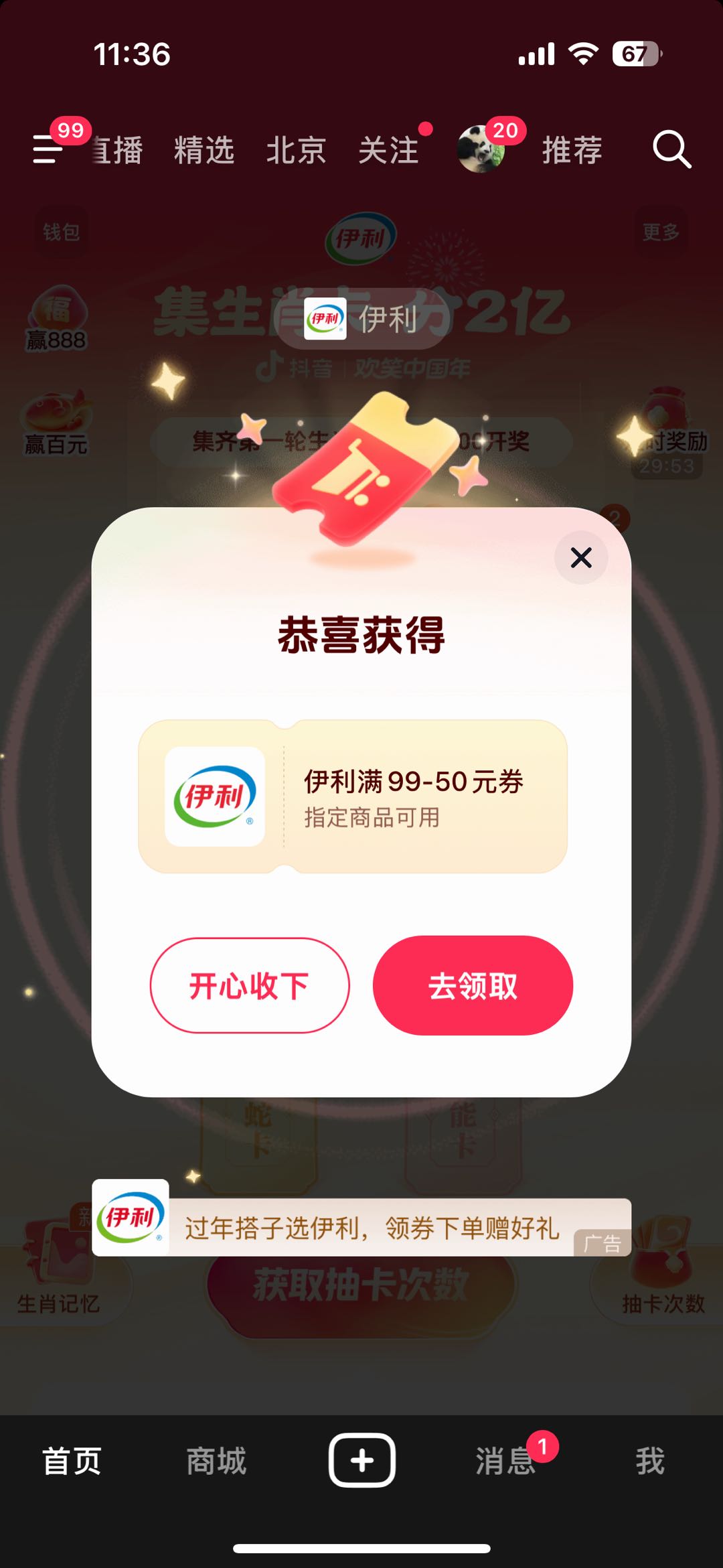Close the 恭喜获得 popup

580,557
